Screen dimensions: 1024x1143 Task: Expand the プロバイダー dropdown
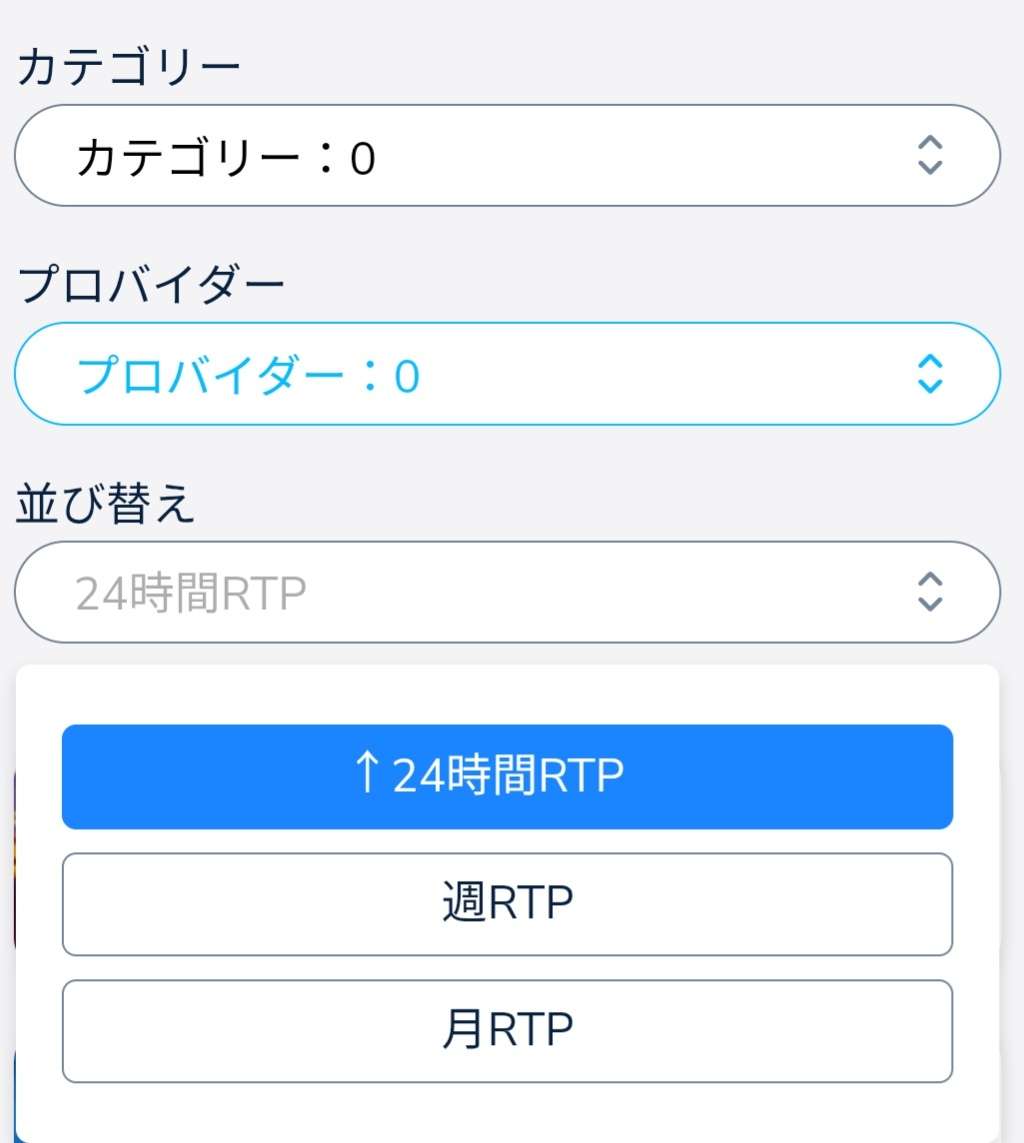click(507, 374)
